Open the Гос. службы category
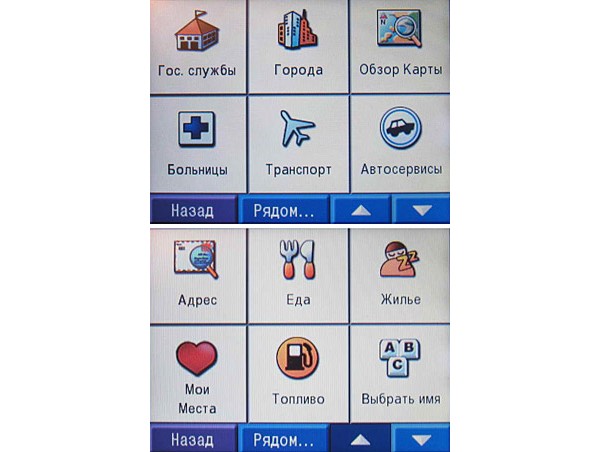 click(196, 45)
